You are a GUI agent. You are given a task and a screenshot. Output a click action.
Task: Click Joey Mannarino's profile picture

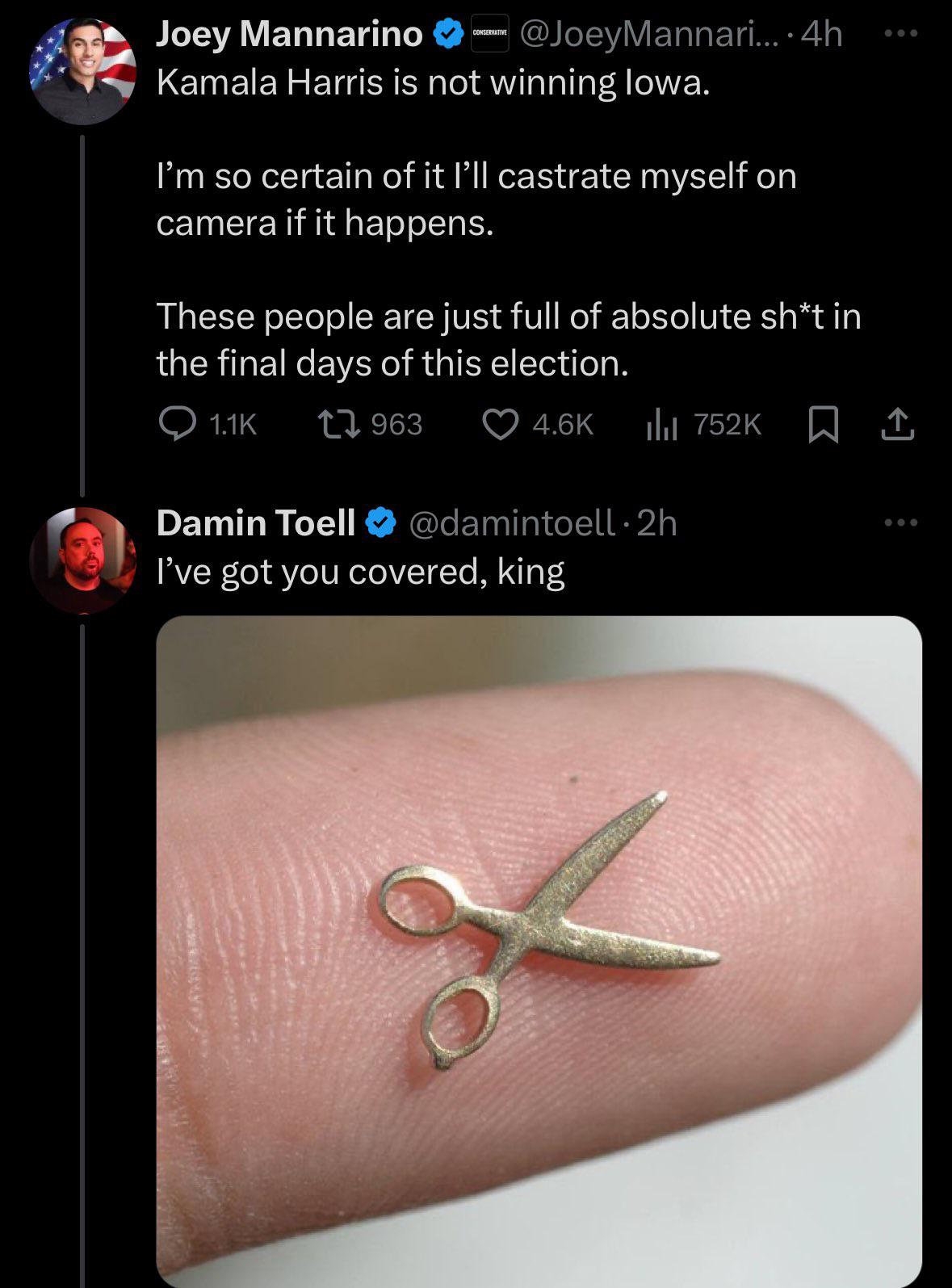82,71
